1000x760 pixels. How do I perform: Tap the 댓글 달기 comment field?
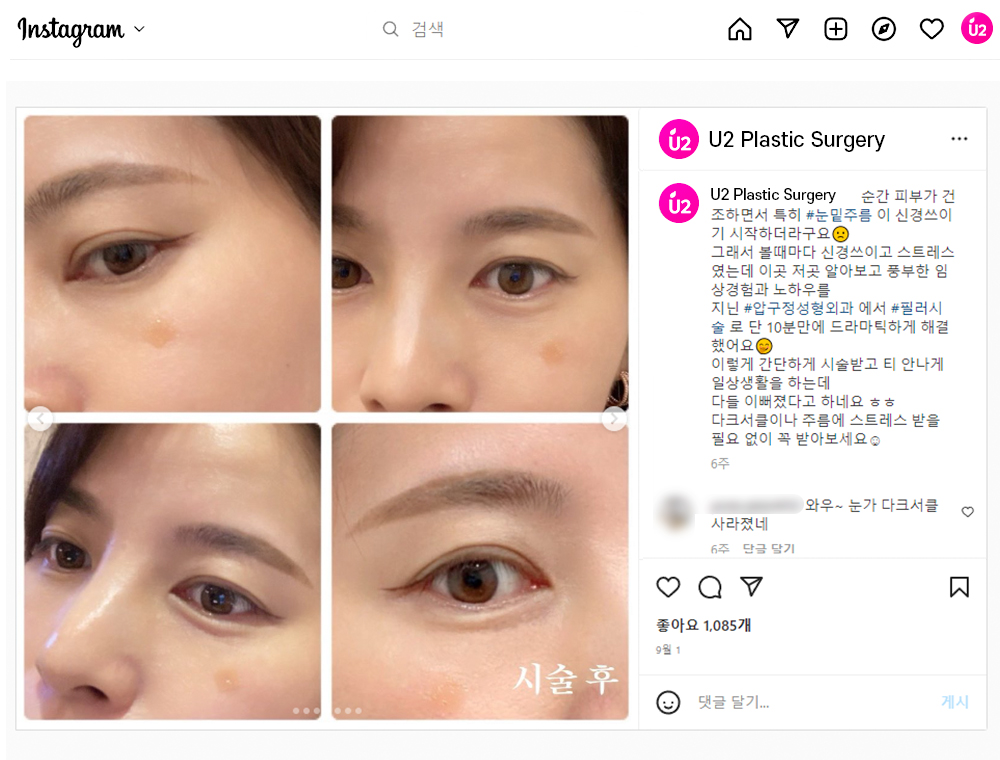800,702
